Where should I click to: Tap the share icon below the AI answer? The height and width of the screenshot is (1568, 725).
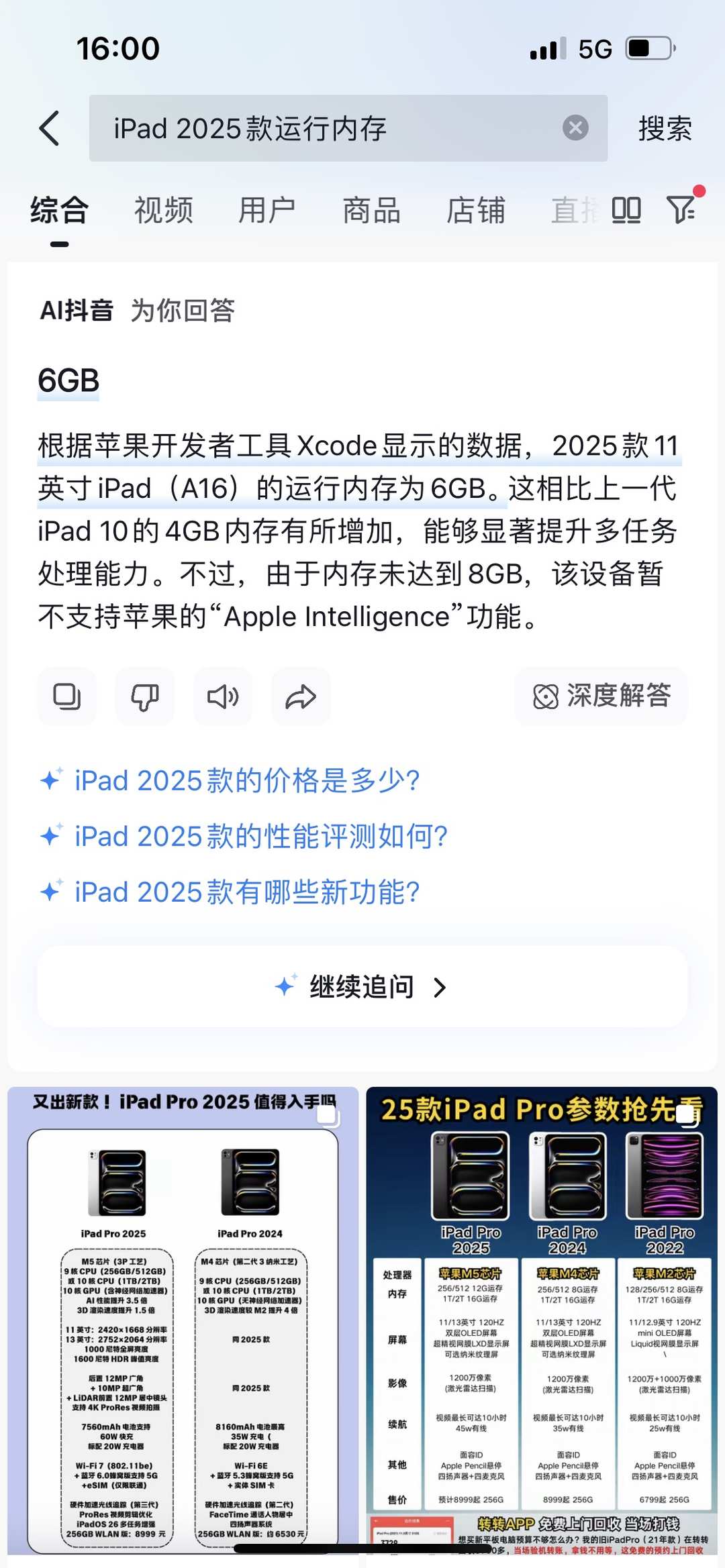[x=300, y=696]
